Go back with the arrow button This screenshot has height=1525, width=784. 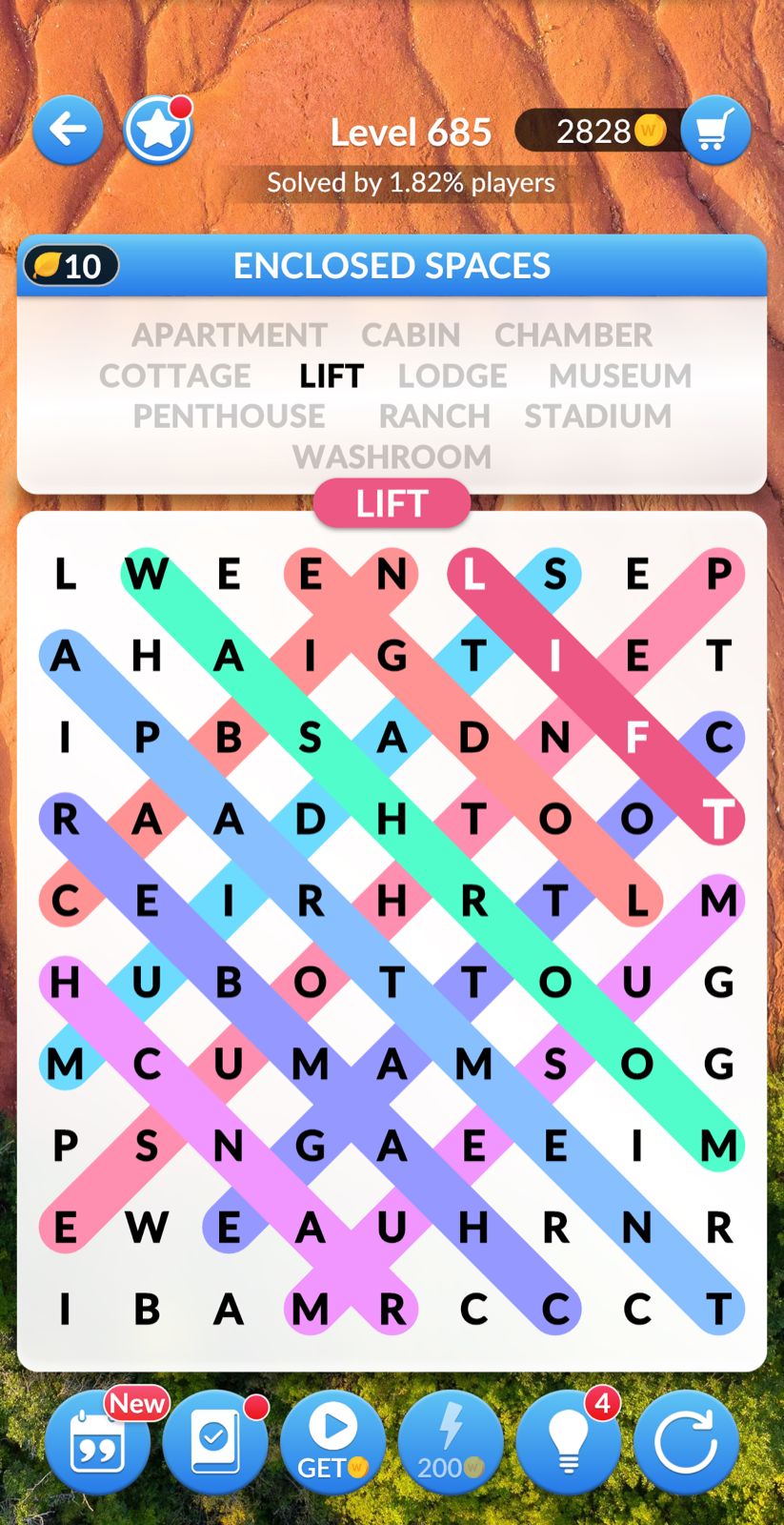click(68, 130)
